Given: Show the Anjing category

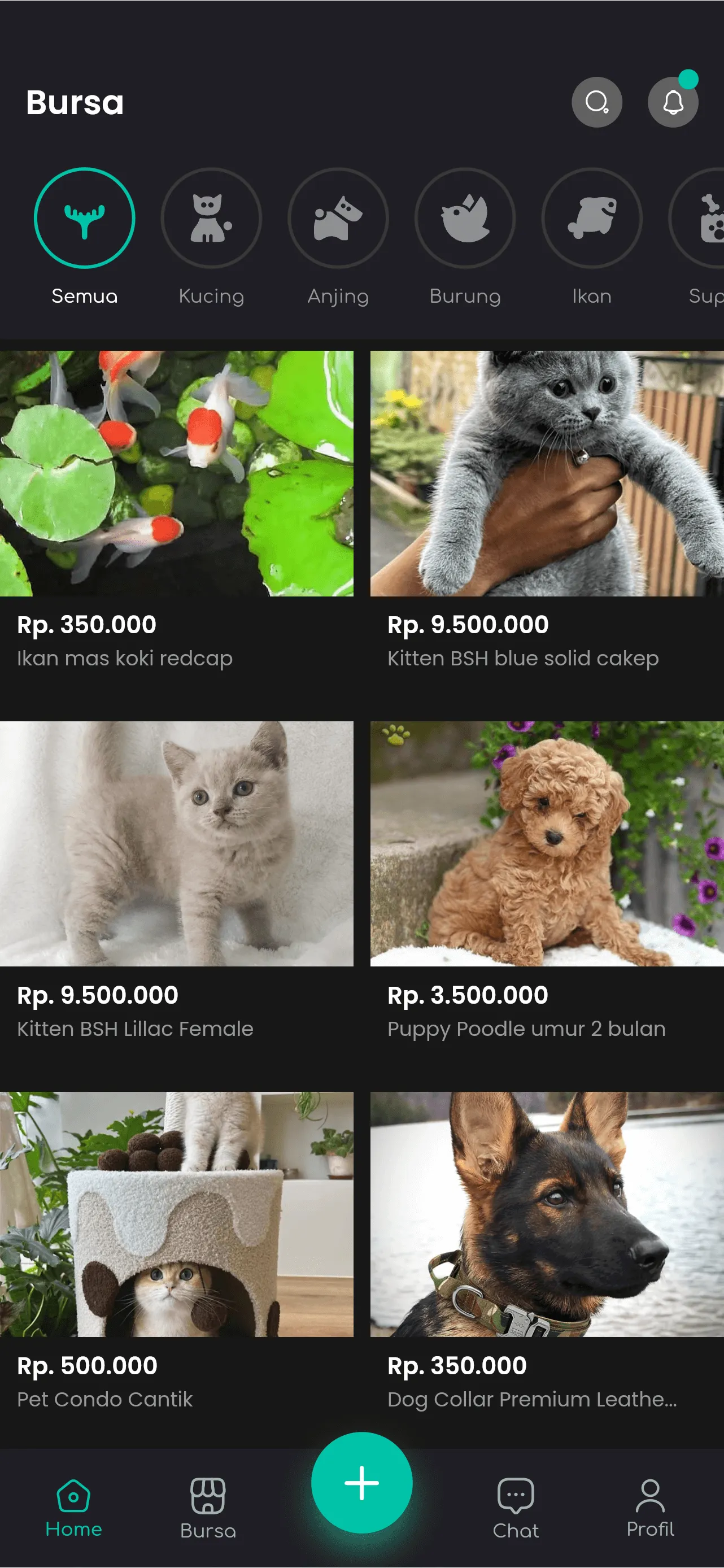Looking at the screenshot, I should tap(338, 218).
